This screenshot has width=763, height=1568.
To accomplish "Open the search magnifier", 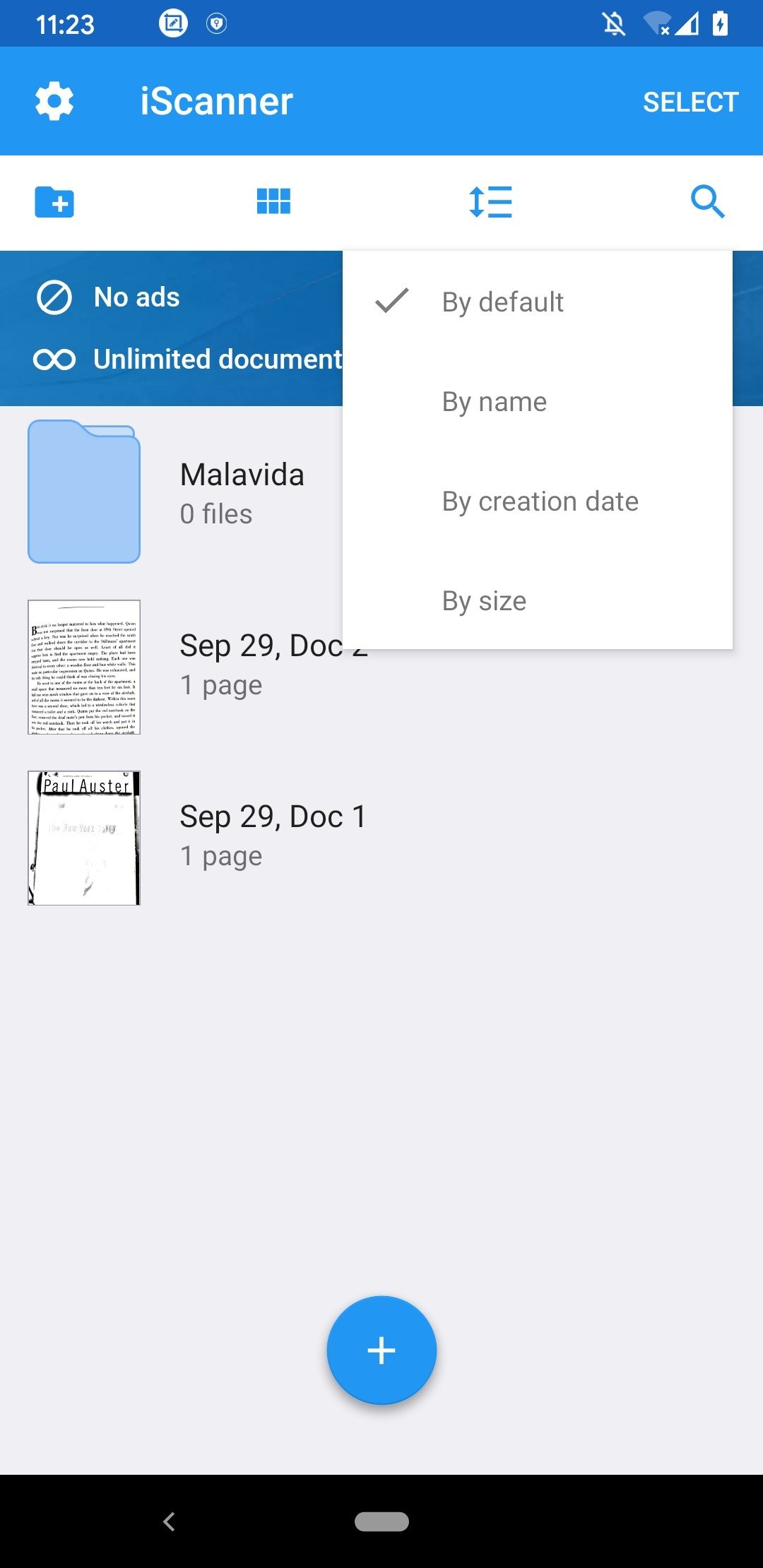I will (707, 202).
